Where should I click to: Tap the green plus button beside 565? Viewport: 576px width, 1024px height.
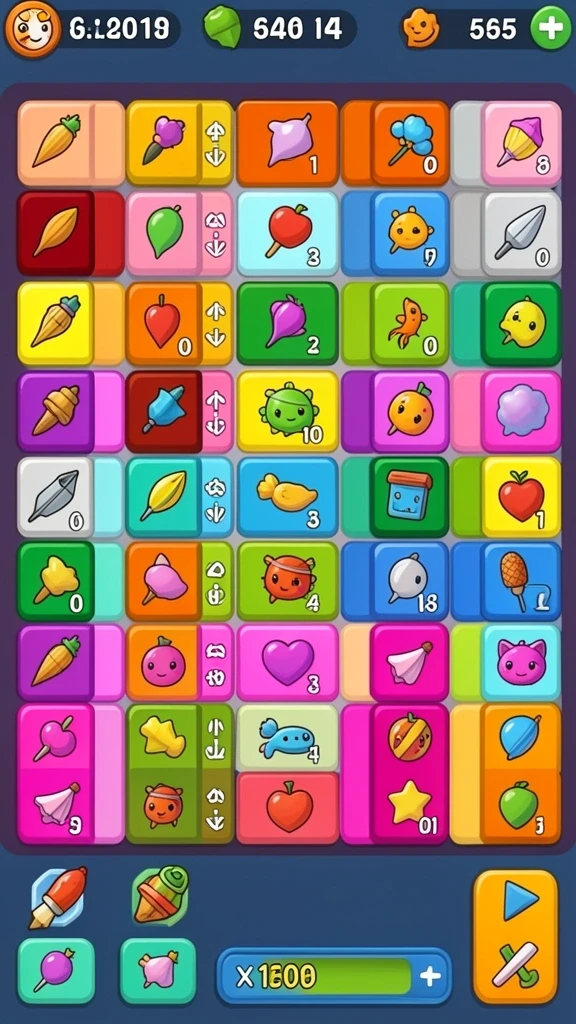click(551, 29)
